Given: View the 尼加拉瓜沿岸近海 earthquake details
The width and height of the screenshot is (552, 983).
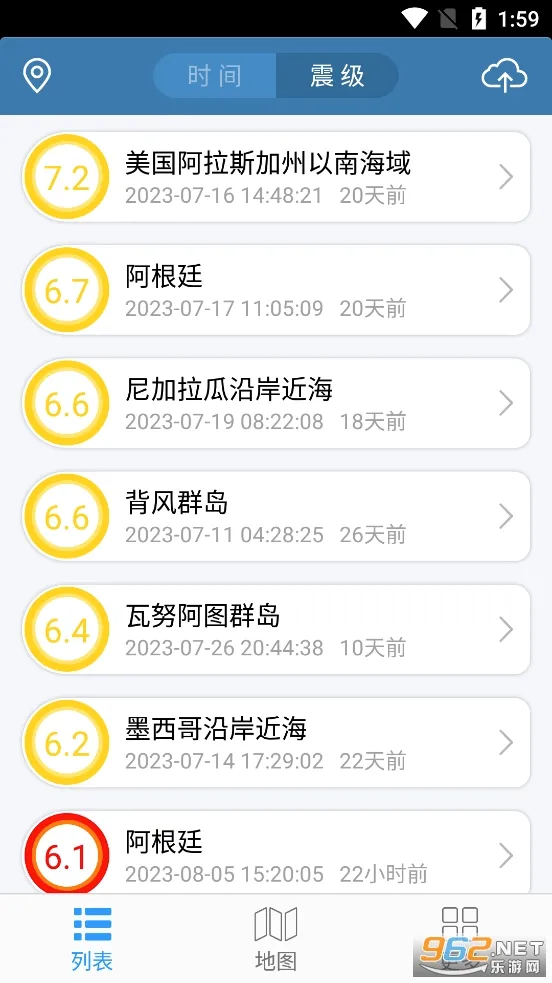Looking at the screenshot, I should click(x=276, y=403).
